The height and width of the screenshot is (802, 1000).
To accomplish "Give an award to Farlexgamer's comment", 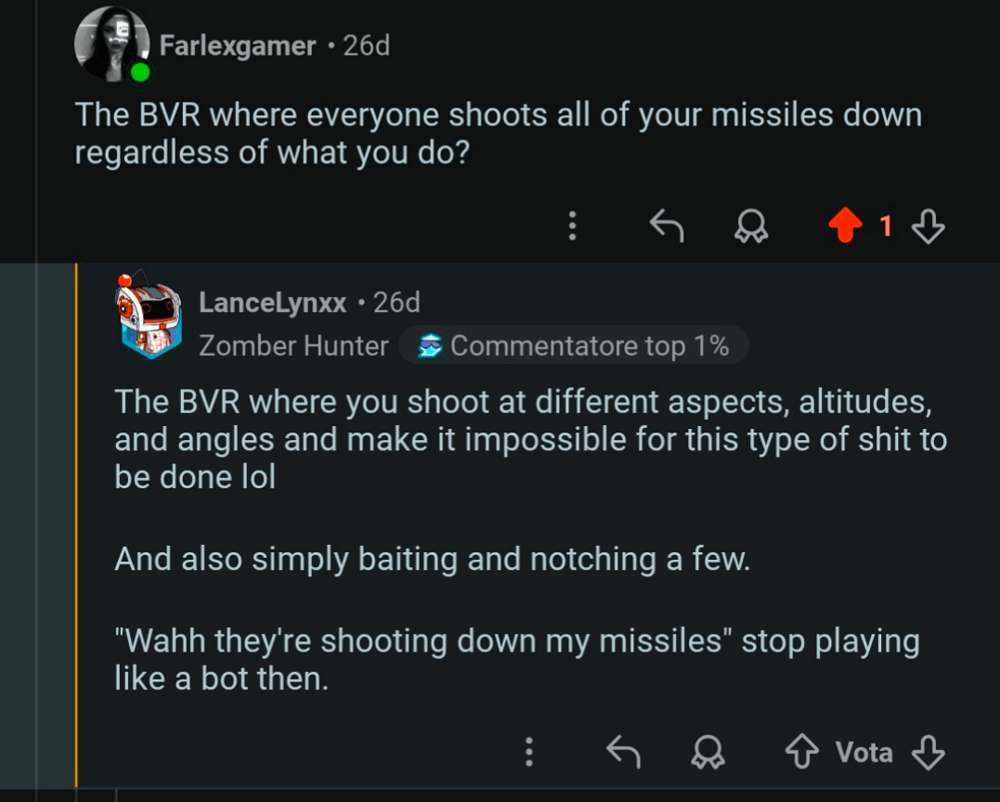I will point(750,228).
